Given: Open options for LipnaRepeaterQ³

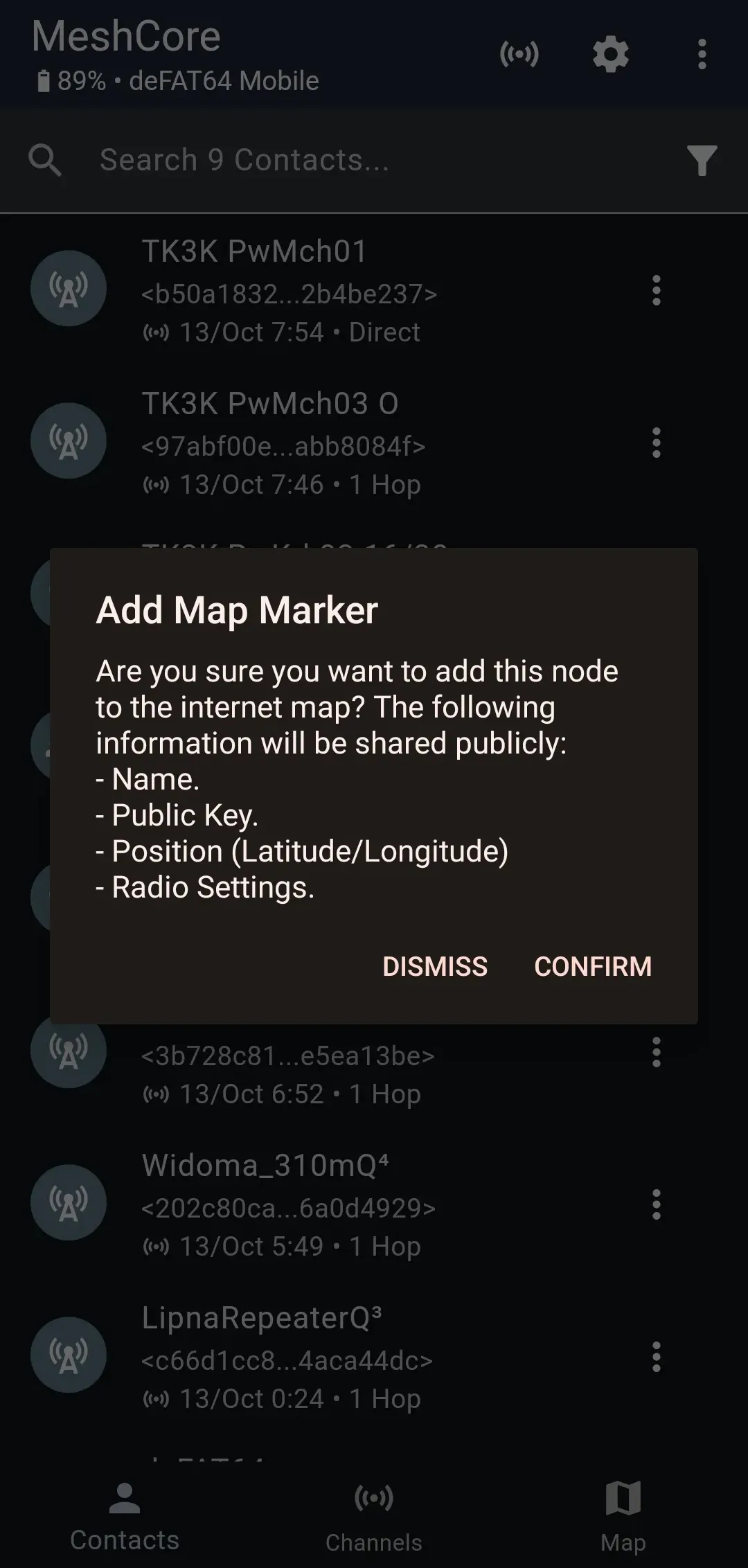Looking at the screenshot, I should (657, 1357).
